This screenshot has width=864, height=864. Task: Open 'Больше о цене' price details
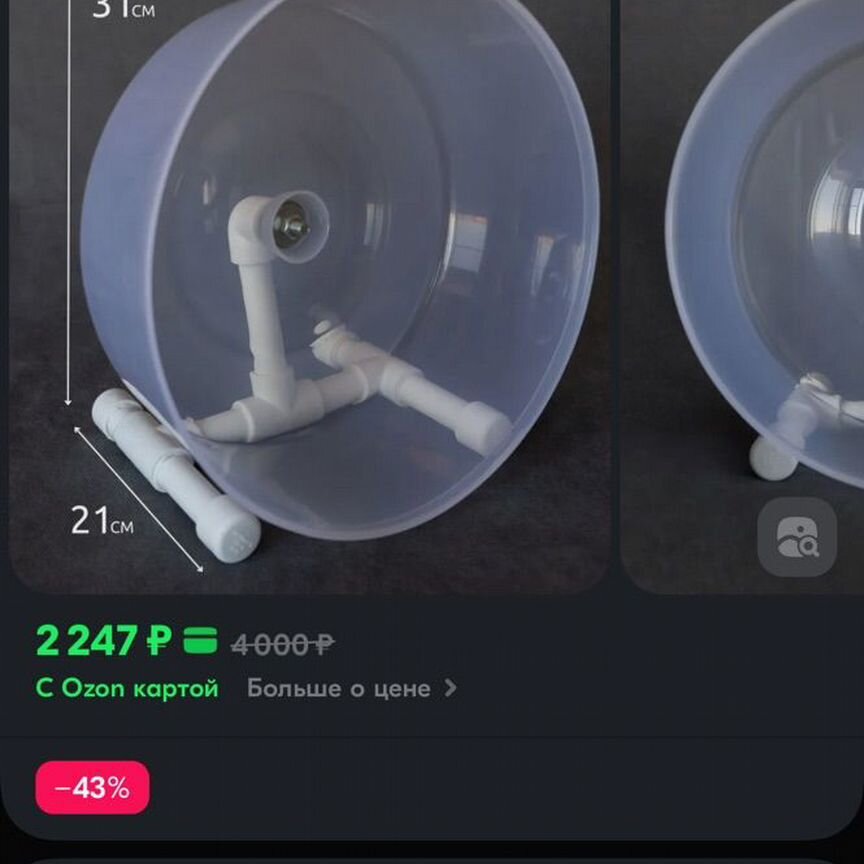tap(351, 688)
